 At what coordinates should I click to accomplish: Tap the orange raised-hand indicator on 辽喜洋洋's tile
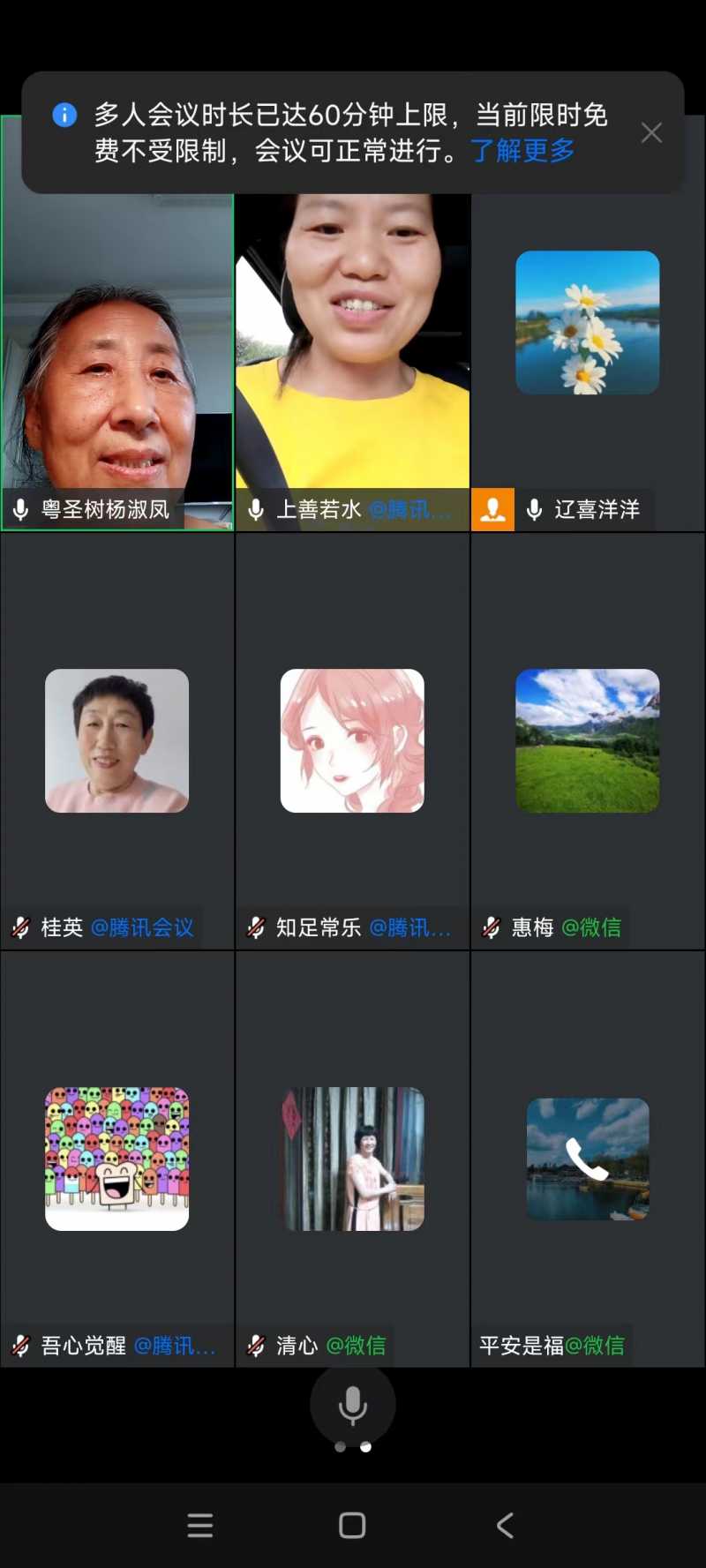493,509
